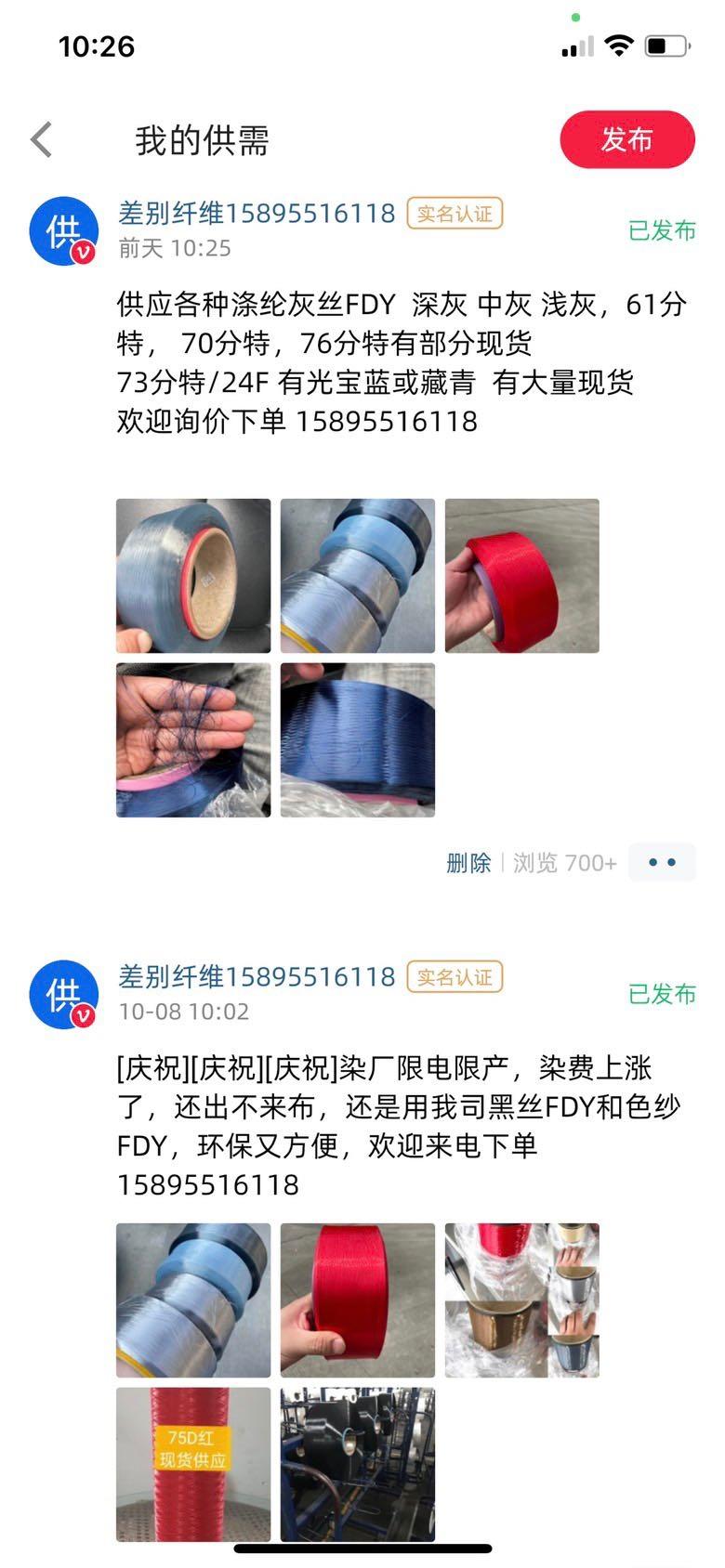This screenshot has height=1568, width=725.
Task: Open username link on the 前天 10:25 post
Action: (x=257, y=214)
